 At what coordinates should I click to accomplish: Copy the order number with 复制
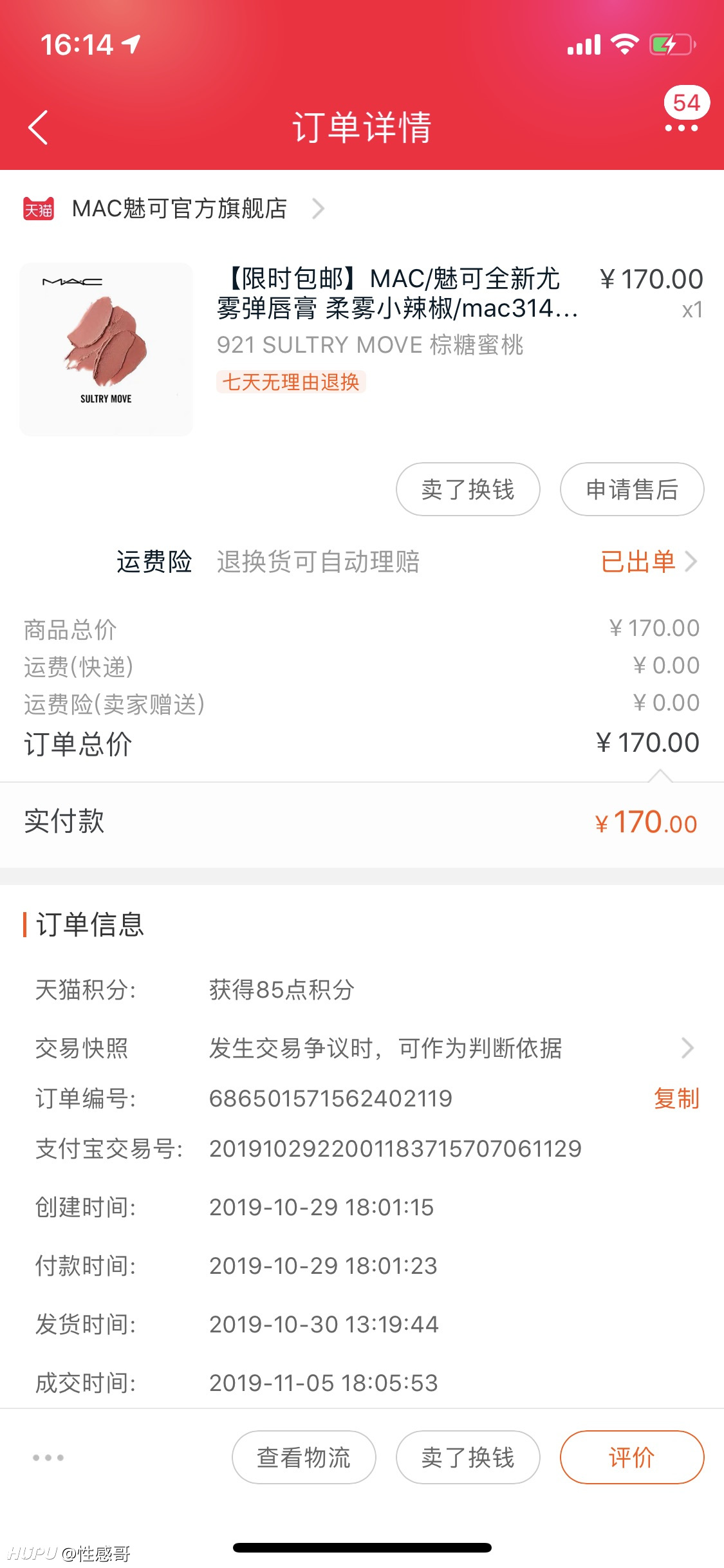coord(676,1098)
